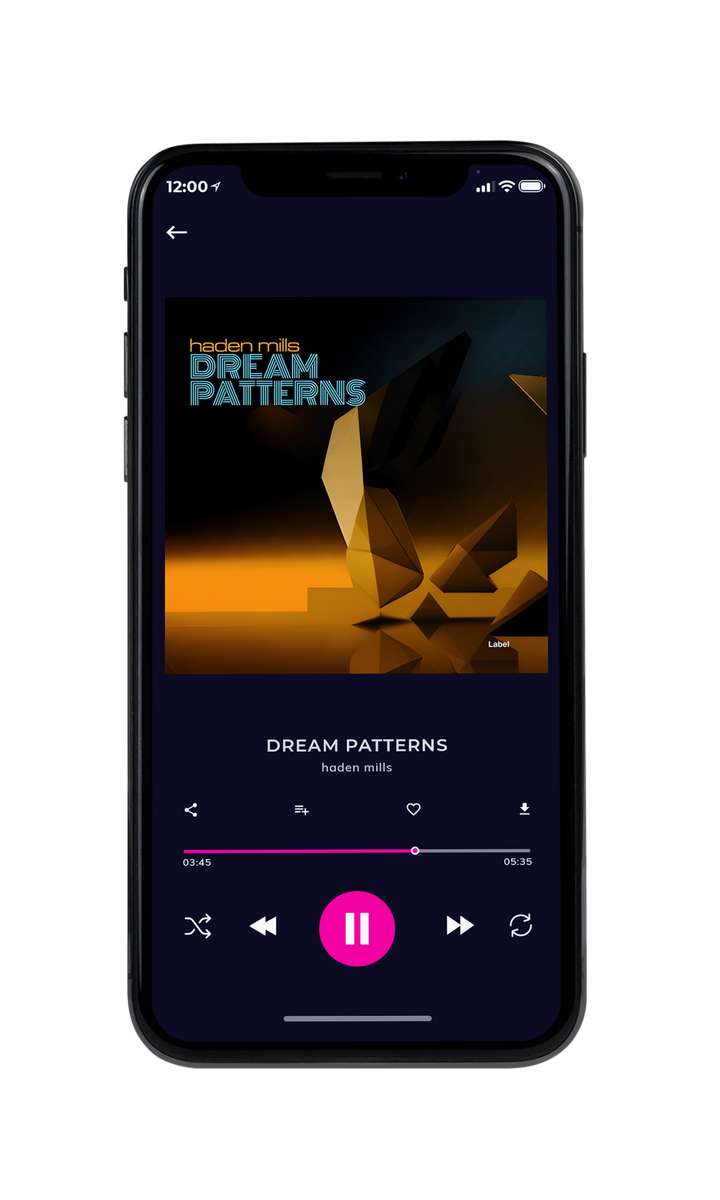Viewport: 720px width, 1200px height.
Task: Share the Dream Patterns track
Action: coord(191,810)
